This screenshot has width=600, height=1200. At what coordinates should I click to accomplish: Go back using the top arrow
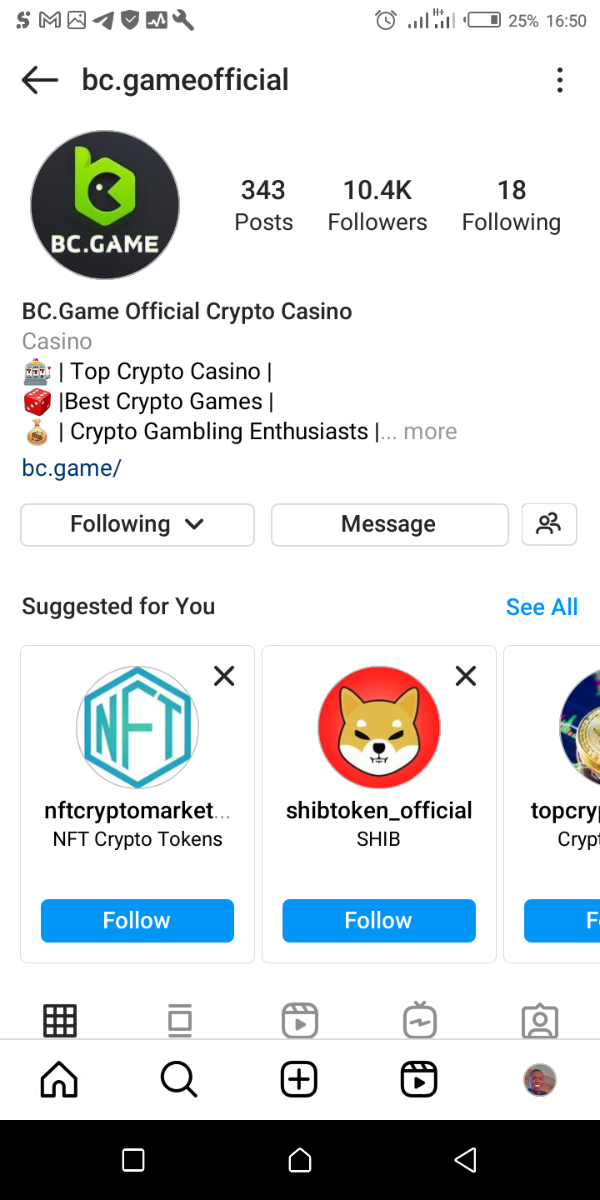coord(40,80)
